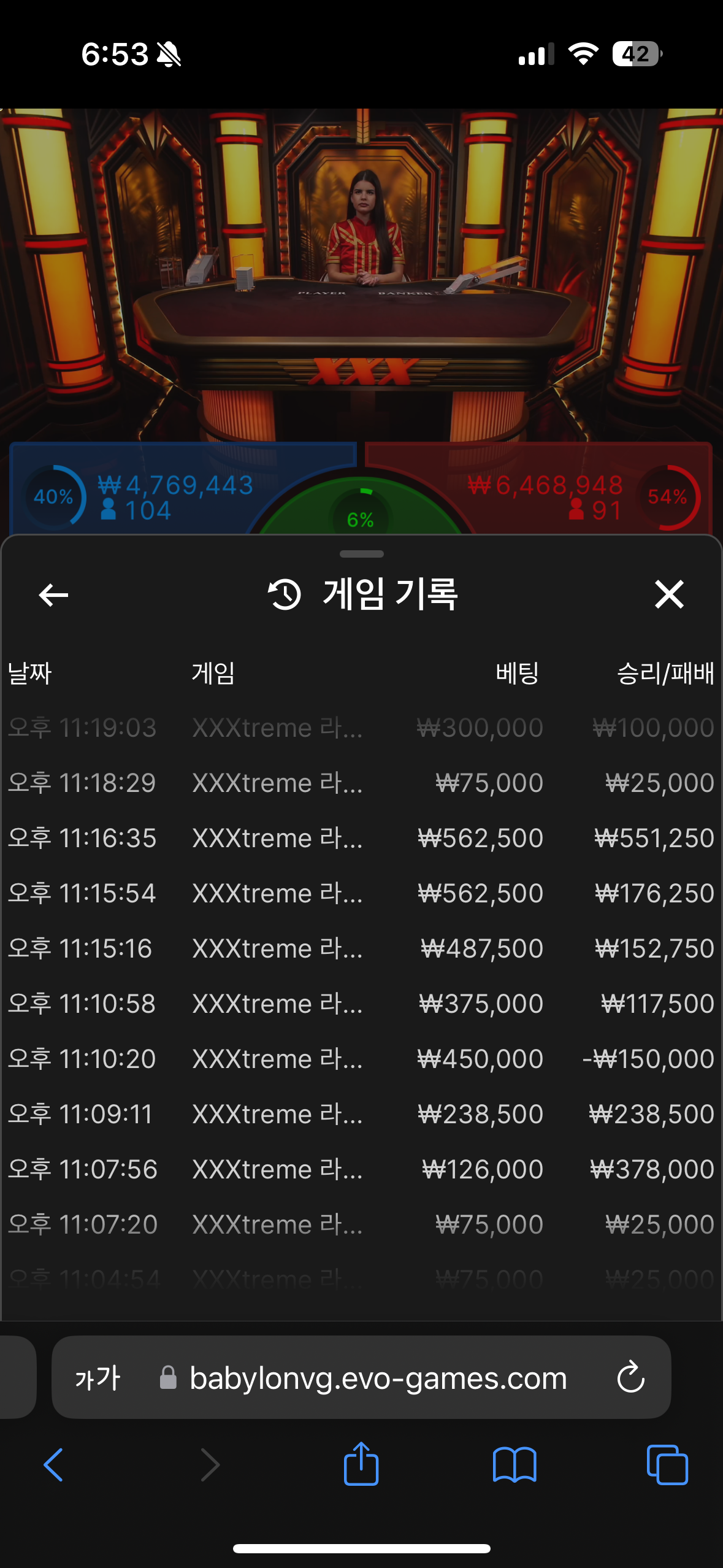Image resolution: width=723 pixels, height=1568 pixels.
Task: Open the 11:15:54 game record entry
Action: click(x=361, y=893)
